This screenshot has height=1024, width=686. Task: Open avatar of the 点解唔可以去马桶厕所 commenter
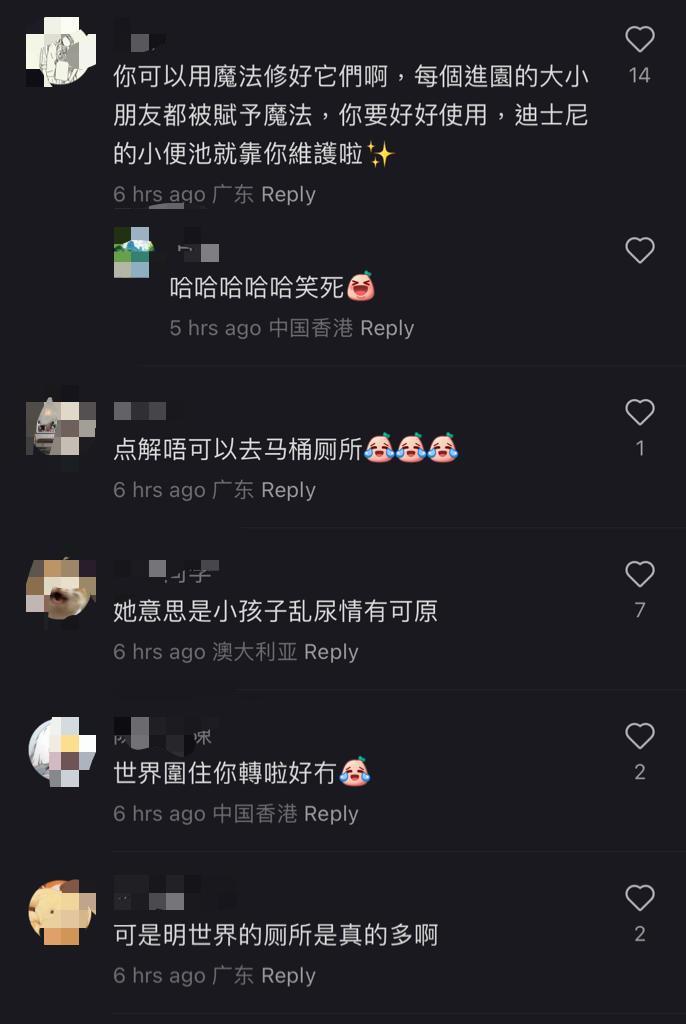point(60,426)
